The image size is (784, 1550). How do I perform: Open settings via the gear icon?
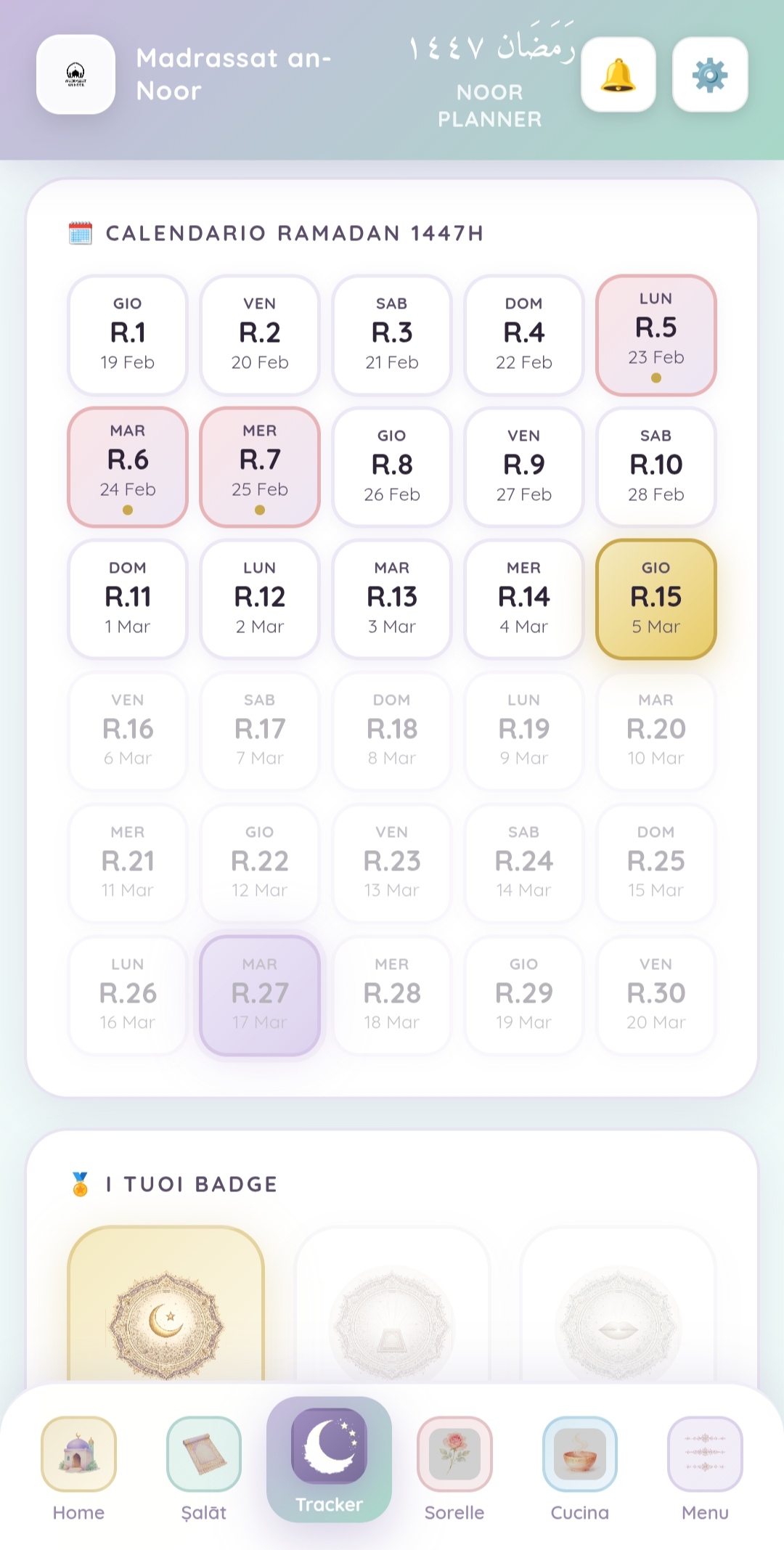tap(710, 75)
